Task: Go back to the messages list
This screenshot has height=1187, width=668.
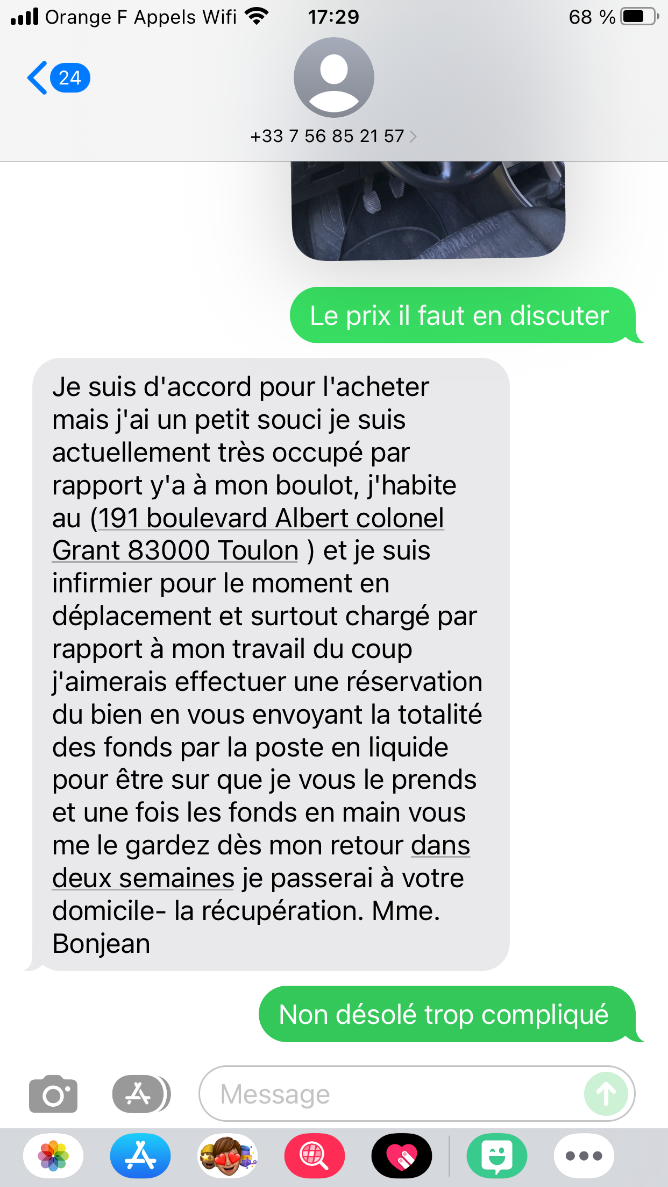Action: click(58, 78)
